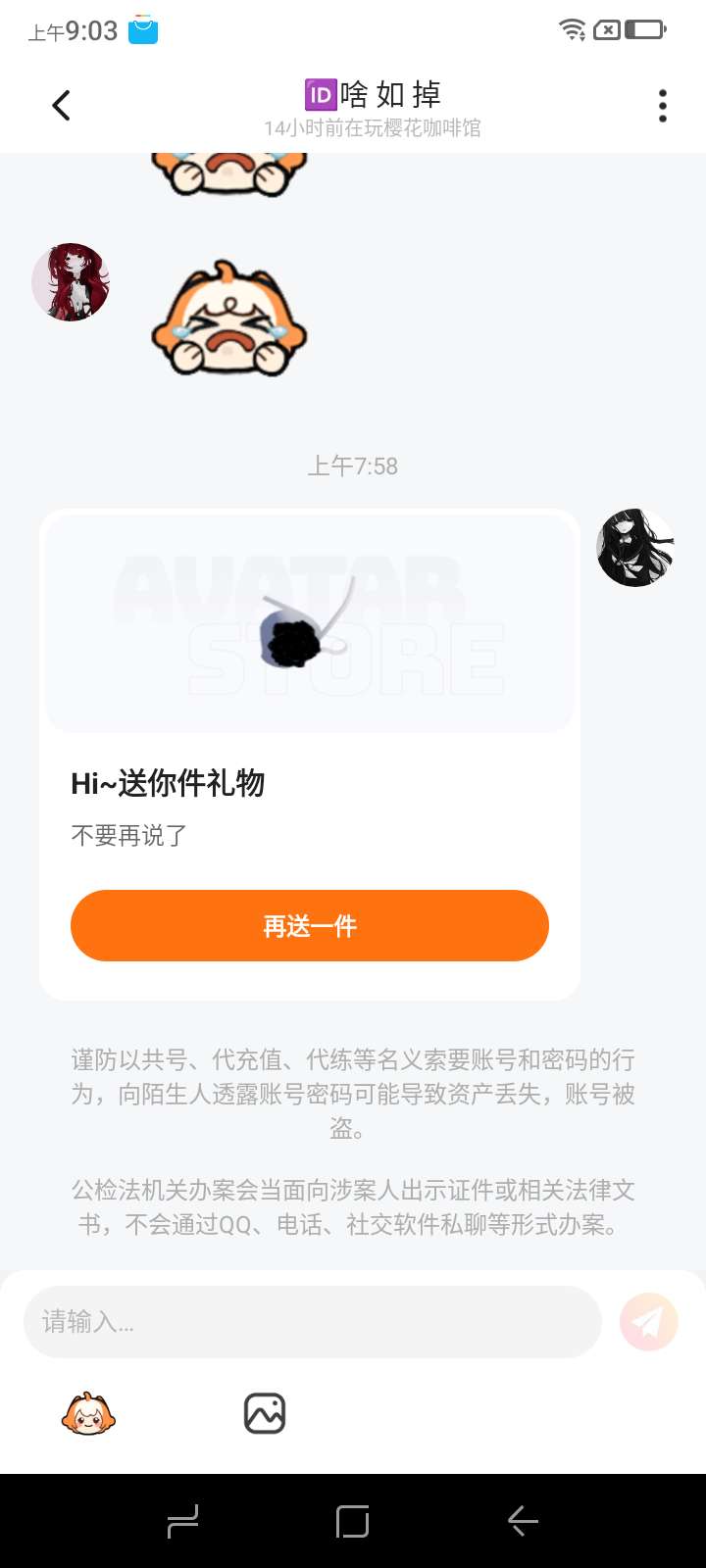Attach a picture from the gallery
Image resolution: width=706 pixels, height=1568 pixels.
(264, 1414)
